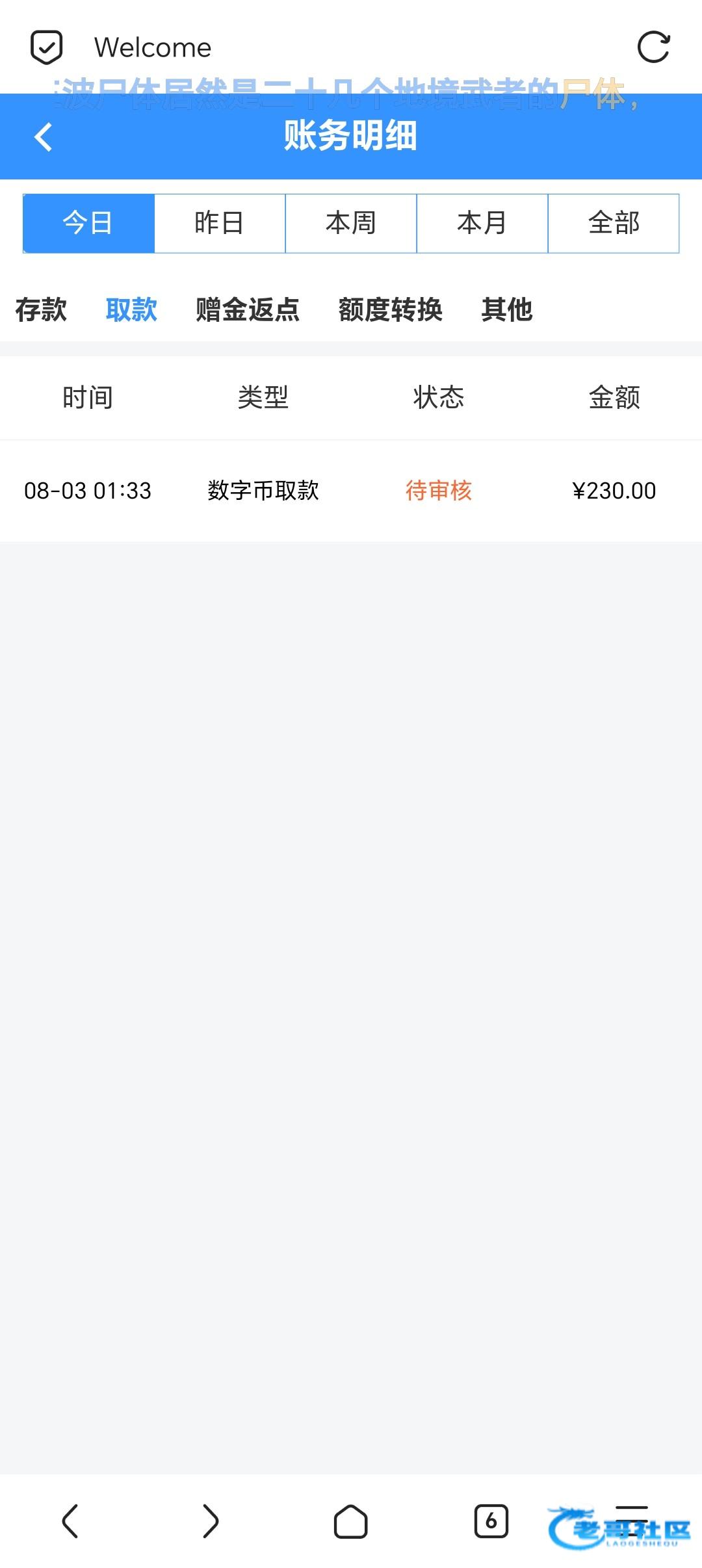Select the 今日 date filter
The height and width of the screenshot is (1568, 702).
tap(89, 223)
